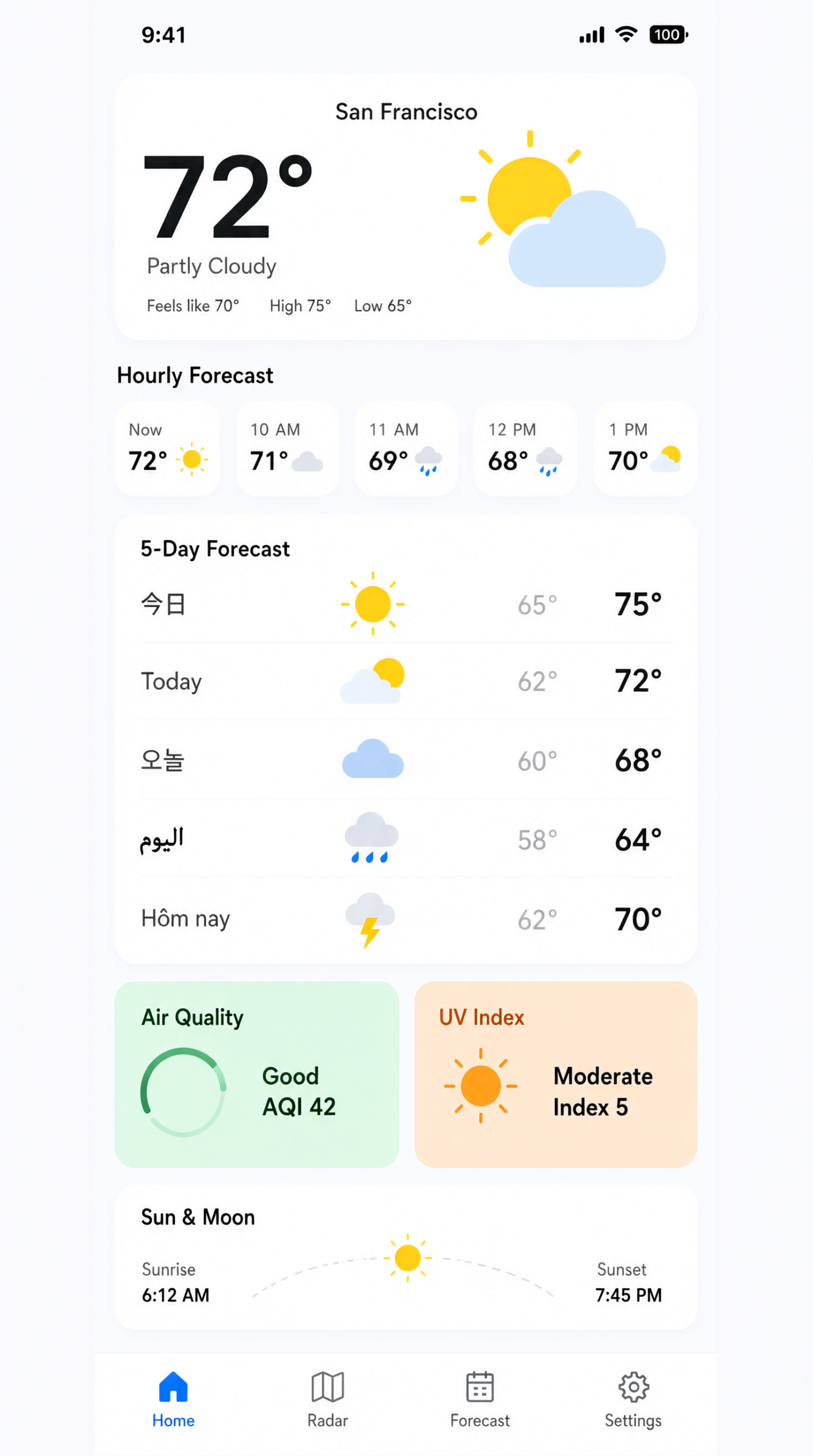Open the Today forecast row
Screen dimensions: 813x1456
coord(406,681)
